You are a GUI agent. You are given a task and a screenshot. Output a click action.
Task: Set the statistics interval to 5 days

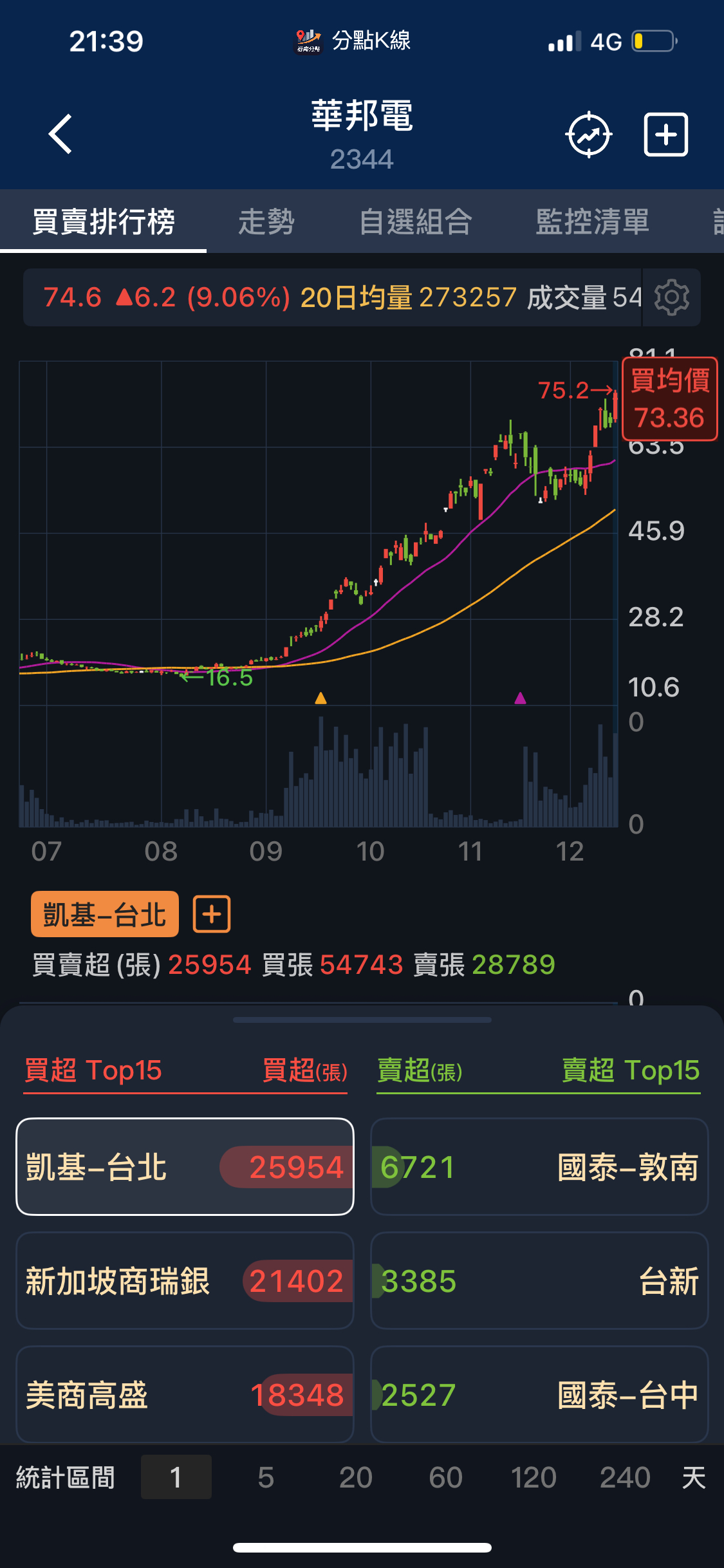tap(266, 1477)
